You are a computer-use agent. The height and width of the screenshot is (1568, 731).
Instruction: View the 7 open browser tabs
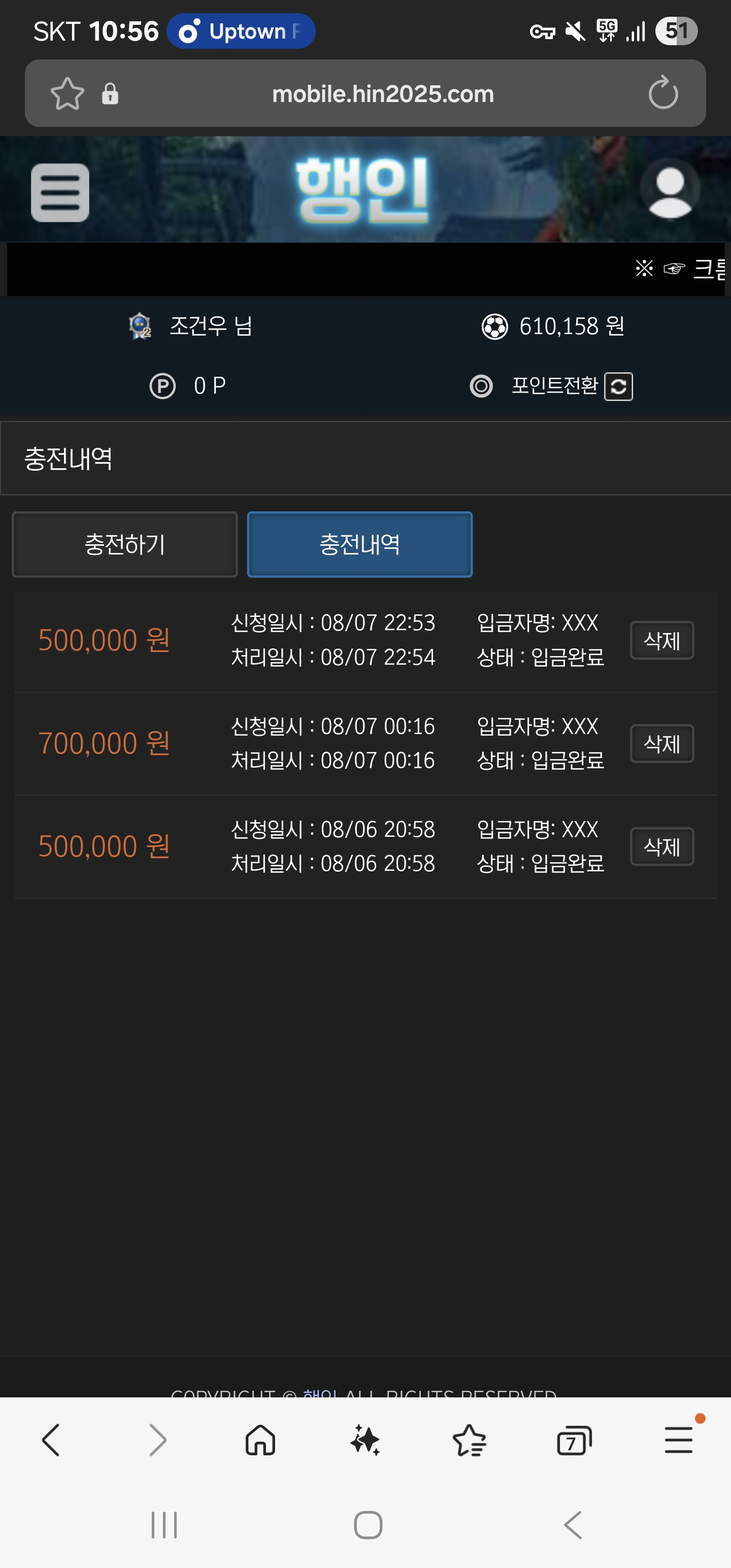pyautogui.click(x=574, y=1440)
